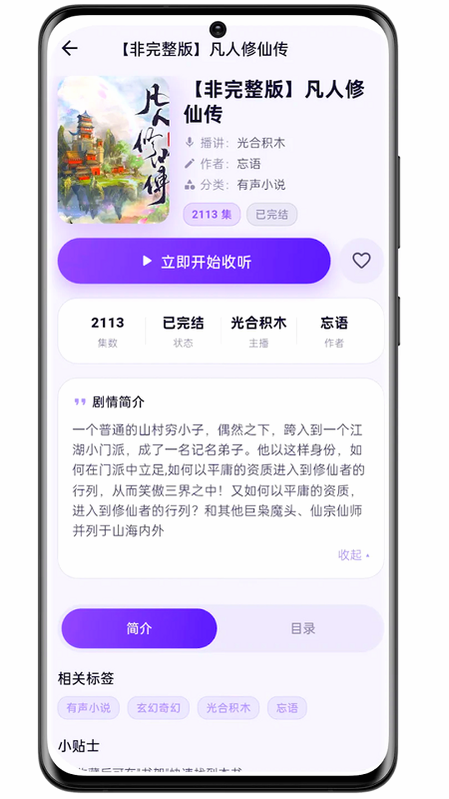Open the 玄幻奇幻 tag chip
449x799 pixels.
click(158, 708)
